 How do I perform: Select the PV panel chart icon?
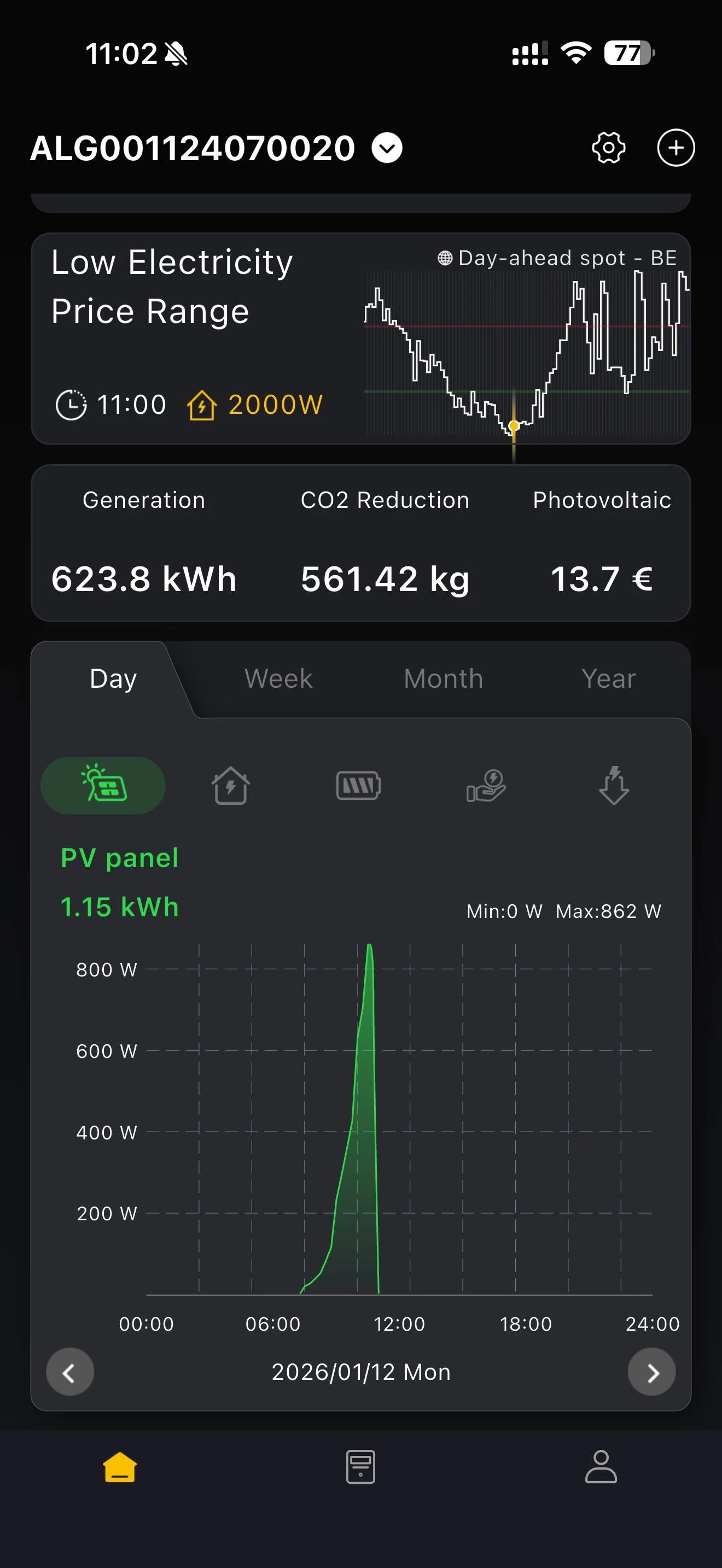103,785
